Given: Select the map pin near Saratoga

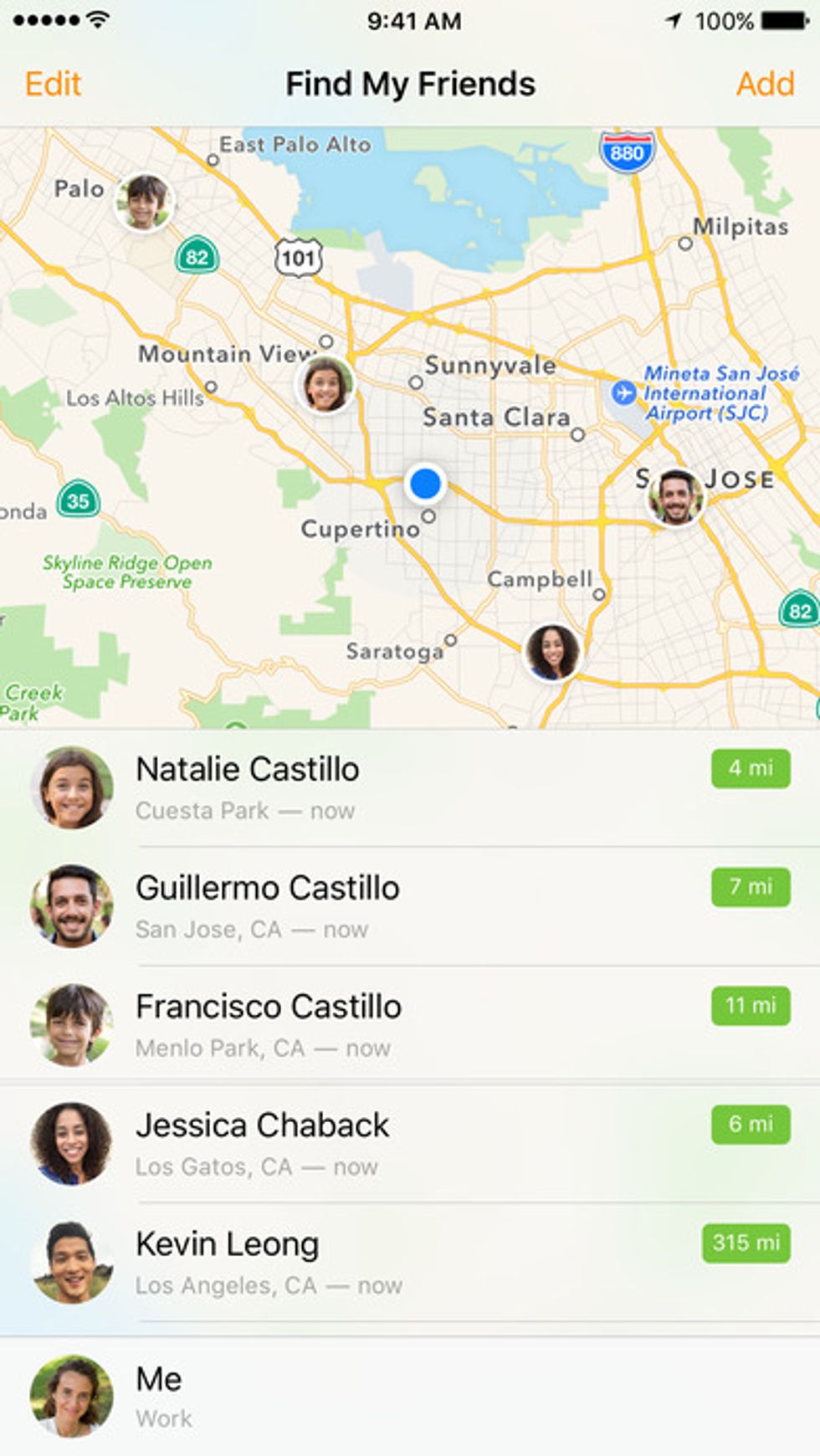Looking at the screenshot, I should [x=552, y=652].
